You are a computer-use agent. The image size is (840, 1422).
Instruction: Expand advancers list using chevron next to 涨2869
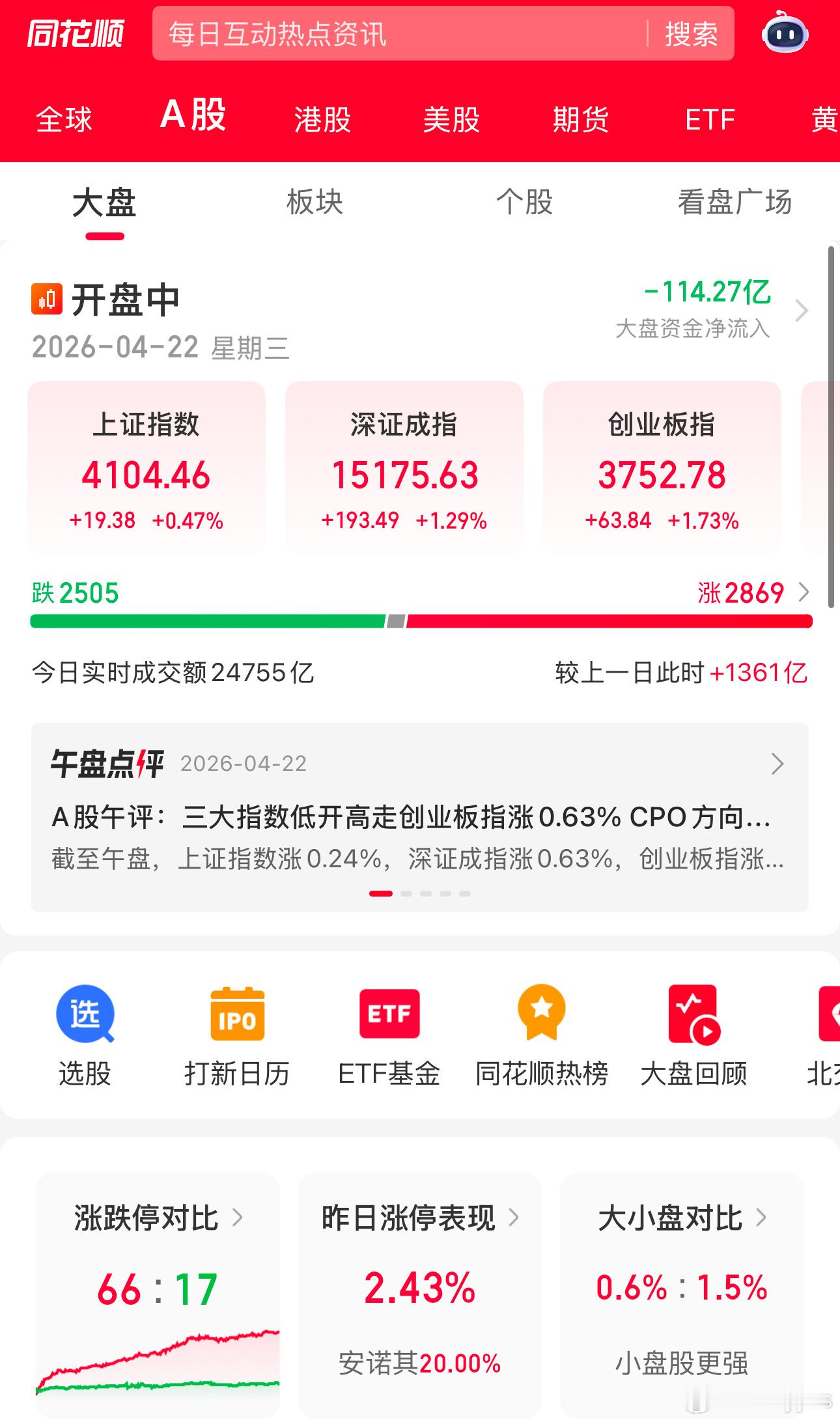[x=805, y=592]
